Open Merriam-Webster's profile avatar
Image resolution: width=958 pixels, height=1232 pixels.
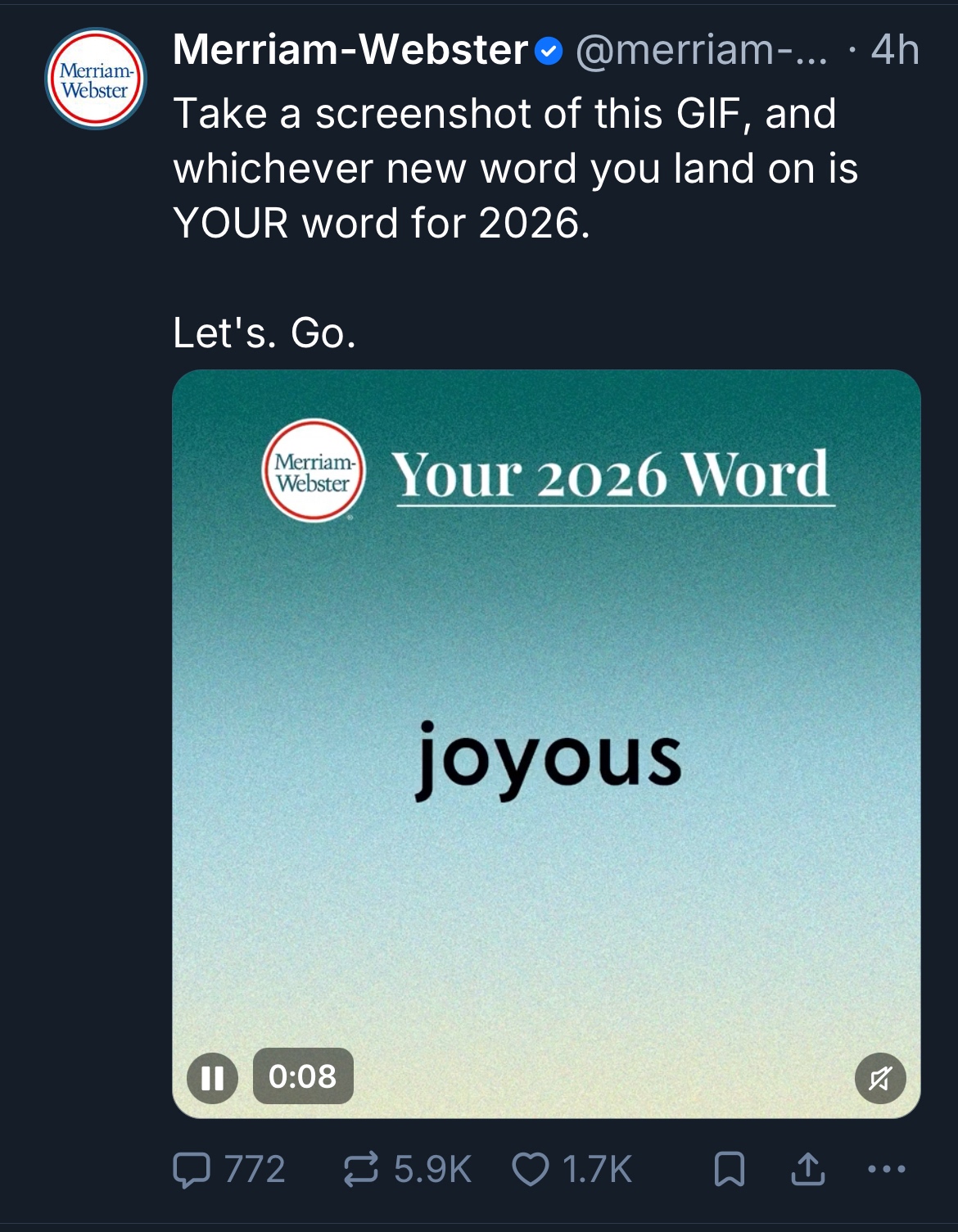coord(96,79)
